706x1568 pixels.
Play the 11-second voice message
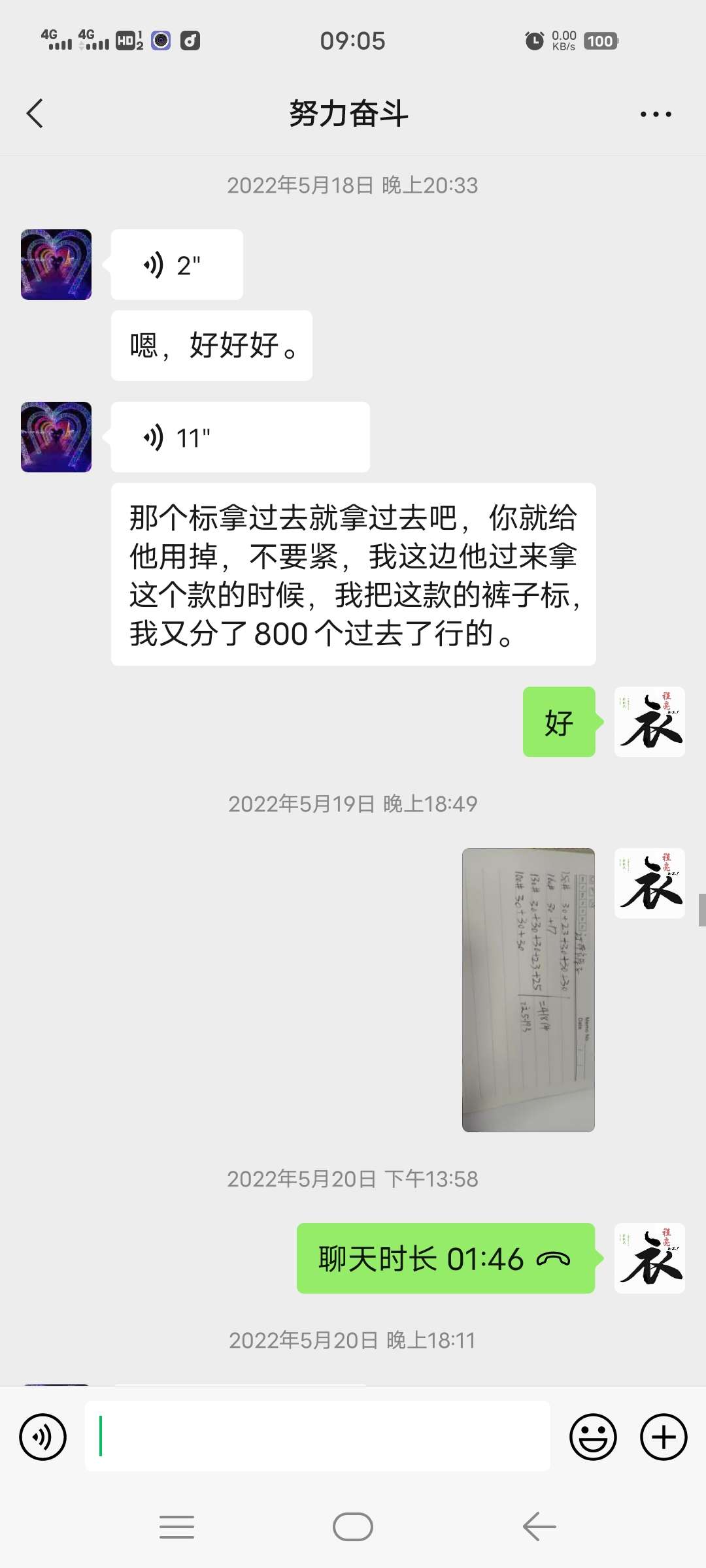point(240,437)
